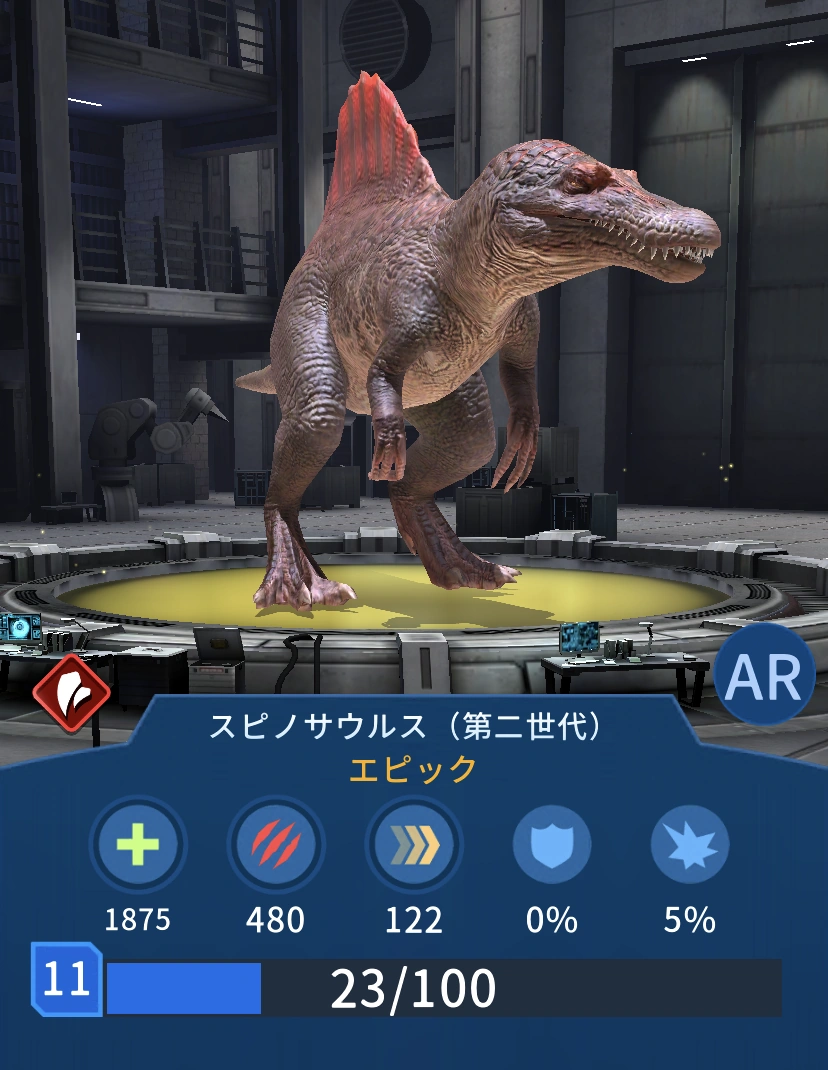View health stat details
Viewport: 828px width, 1070px height.
(138, 847)
